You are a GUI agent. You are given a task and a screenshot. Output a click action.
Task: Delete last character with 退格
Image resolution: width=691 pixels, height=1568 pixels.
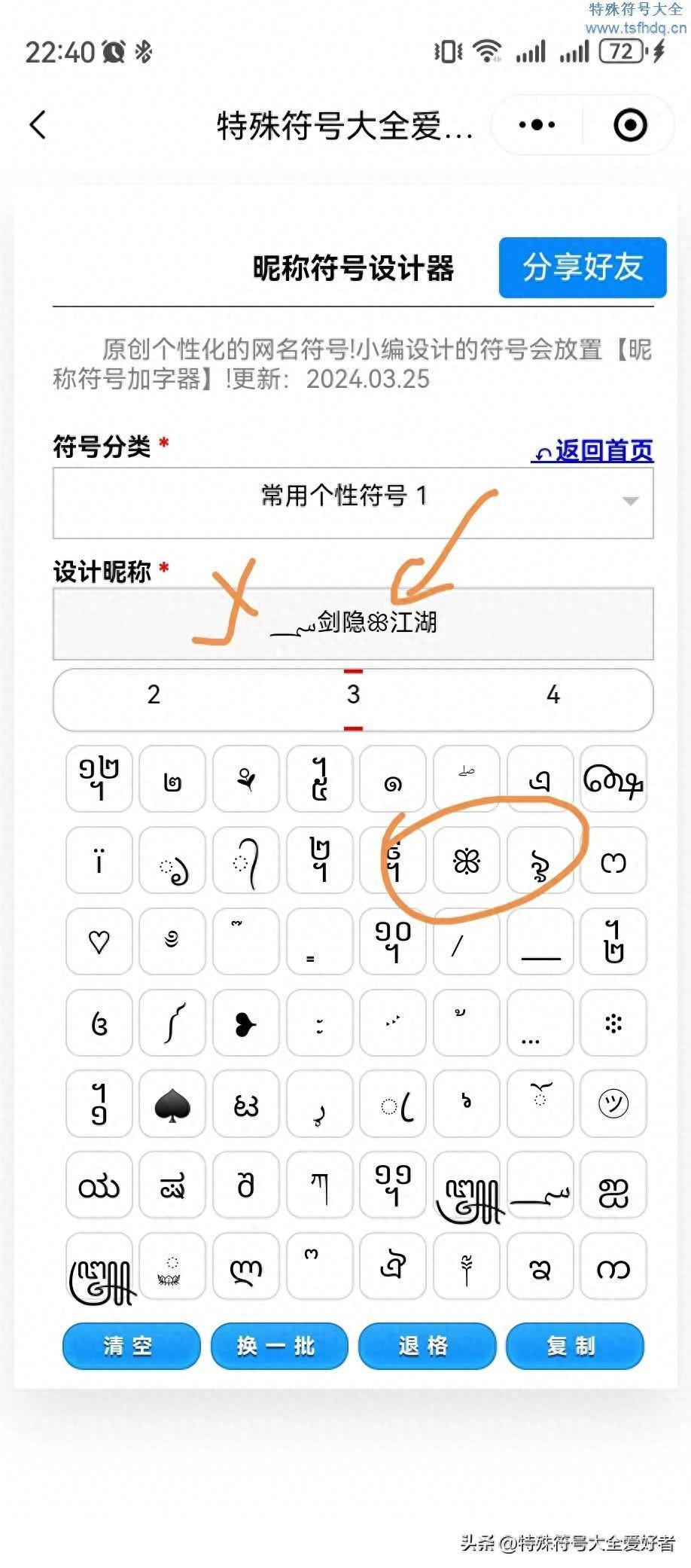coord(427,1346)
